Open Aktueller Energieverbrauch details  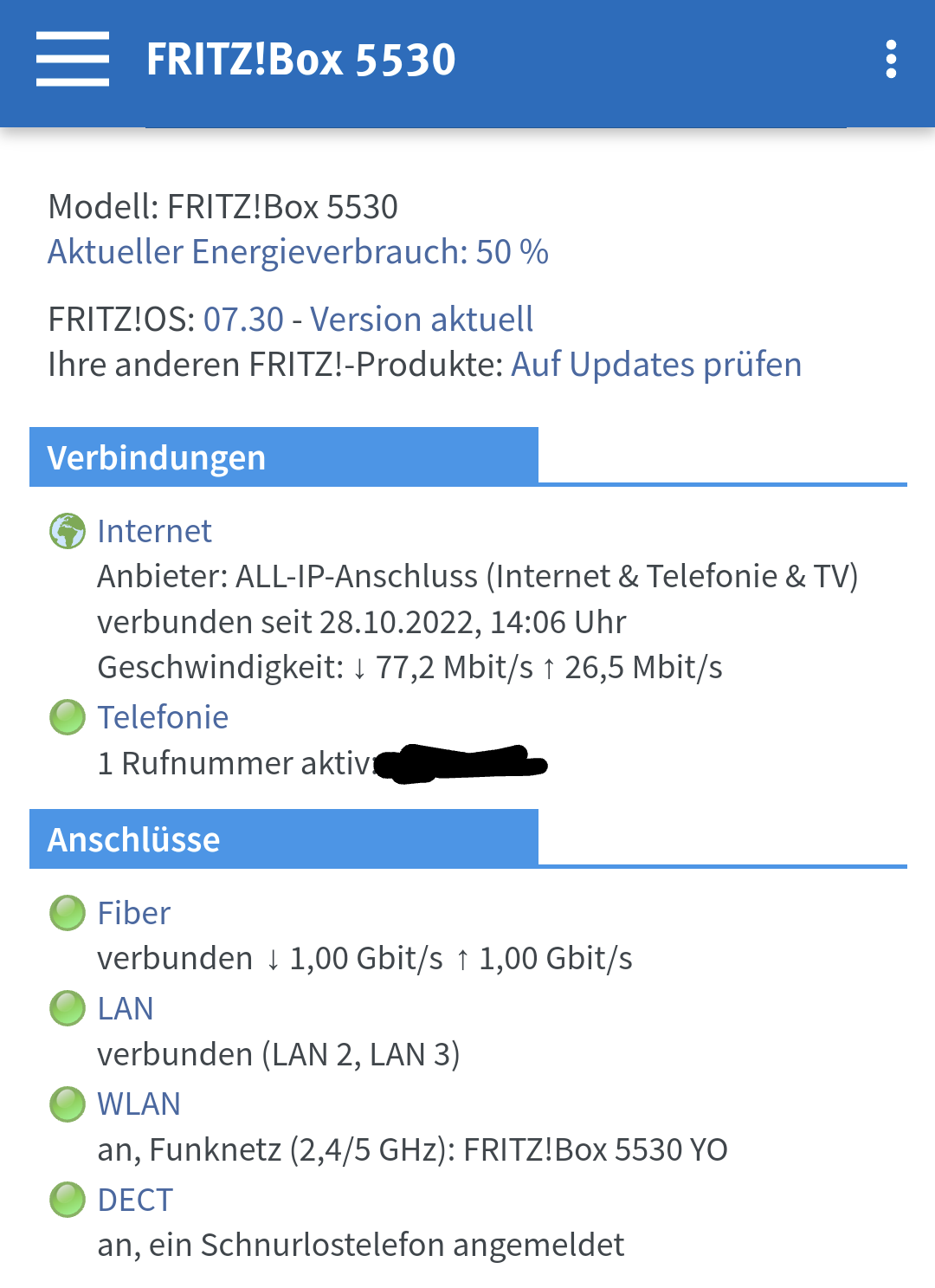click(x=298, y=252)
